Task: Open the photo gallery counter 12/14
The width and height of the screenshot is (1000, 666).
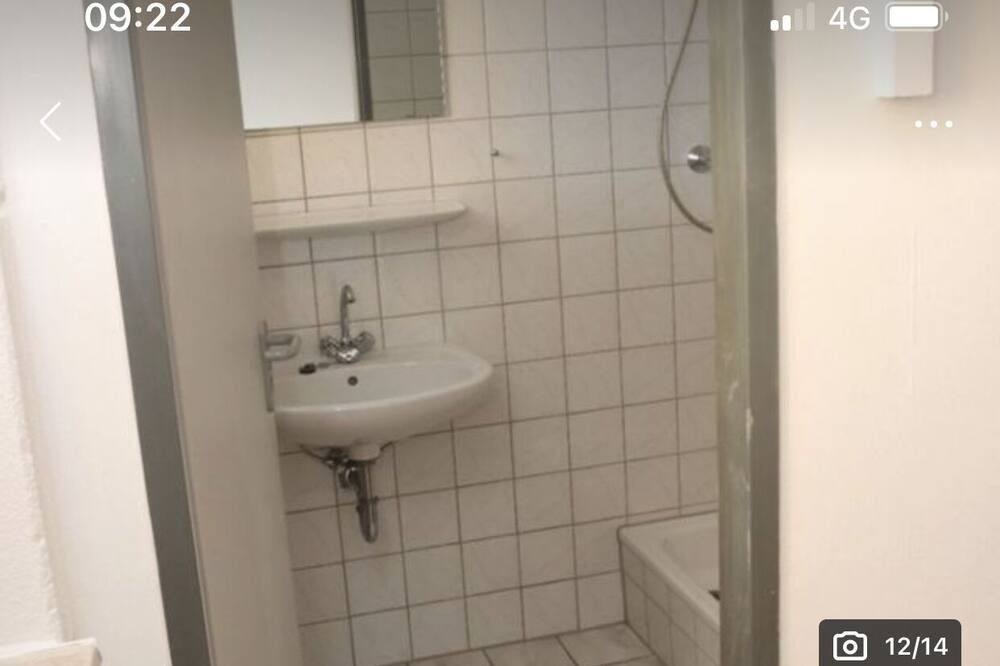Action: [x=889, y=644]
